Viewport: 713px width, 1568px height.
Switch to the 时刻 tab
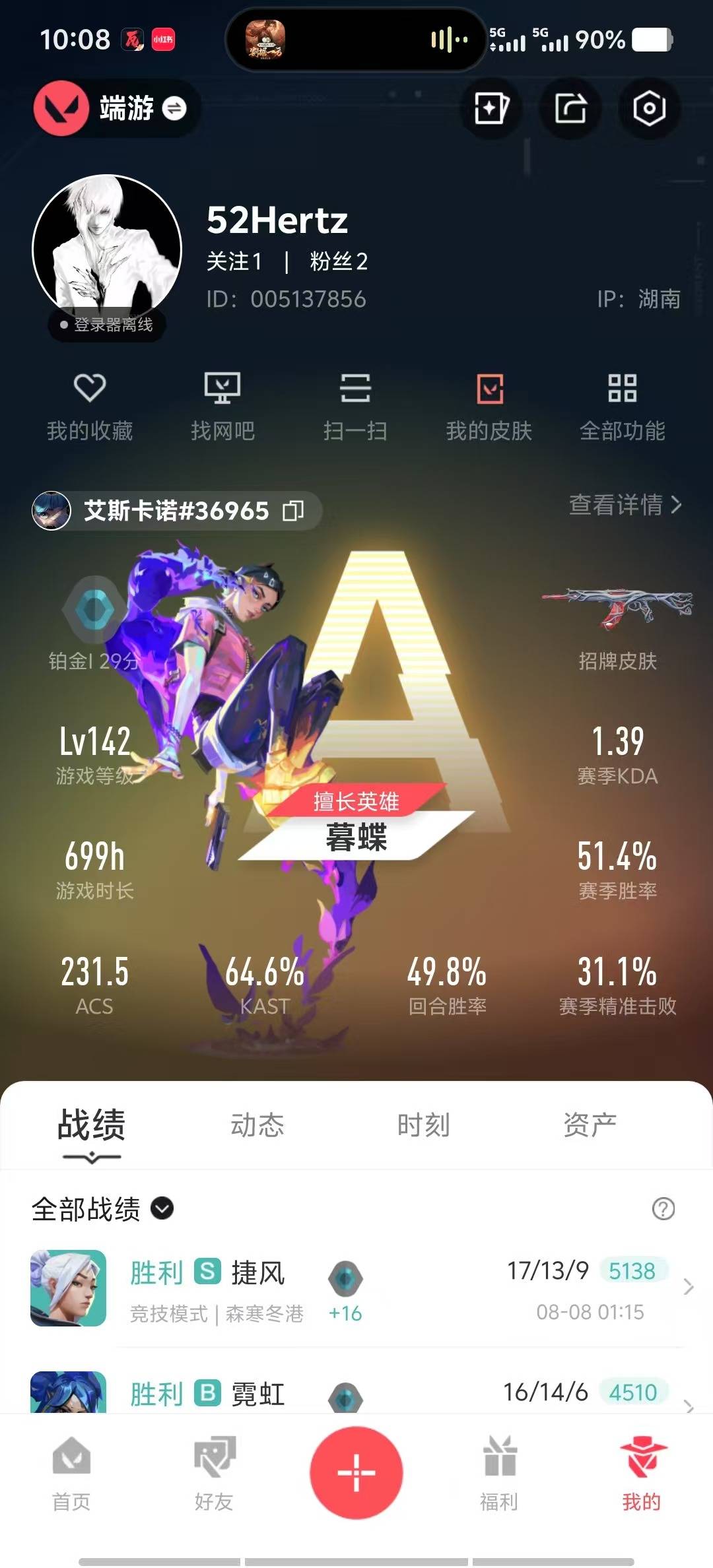(423, 1125)
